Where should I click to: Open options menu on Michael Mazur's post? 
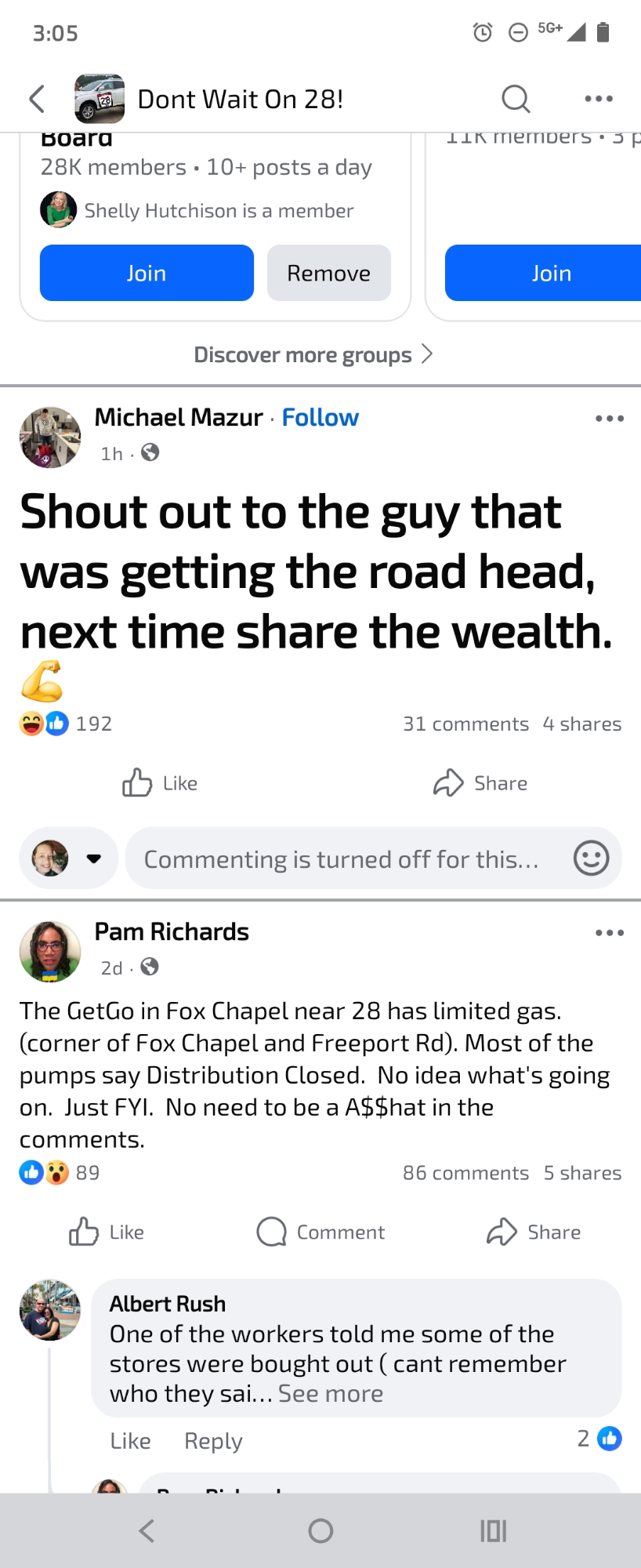[x=609, y=419]
